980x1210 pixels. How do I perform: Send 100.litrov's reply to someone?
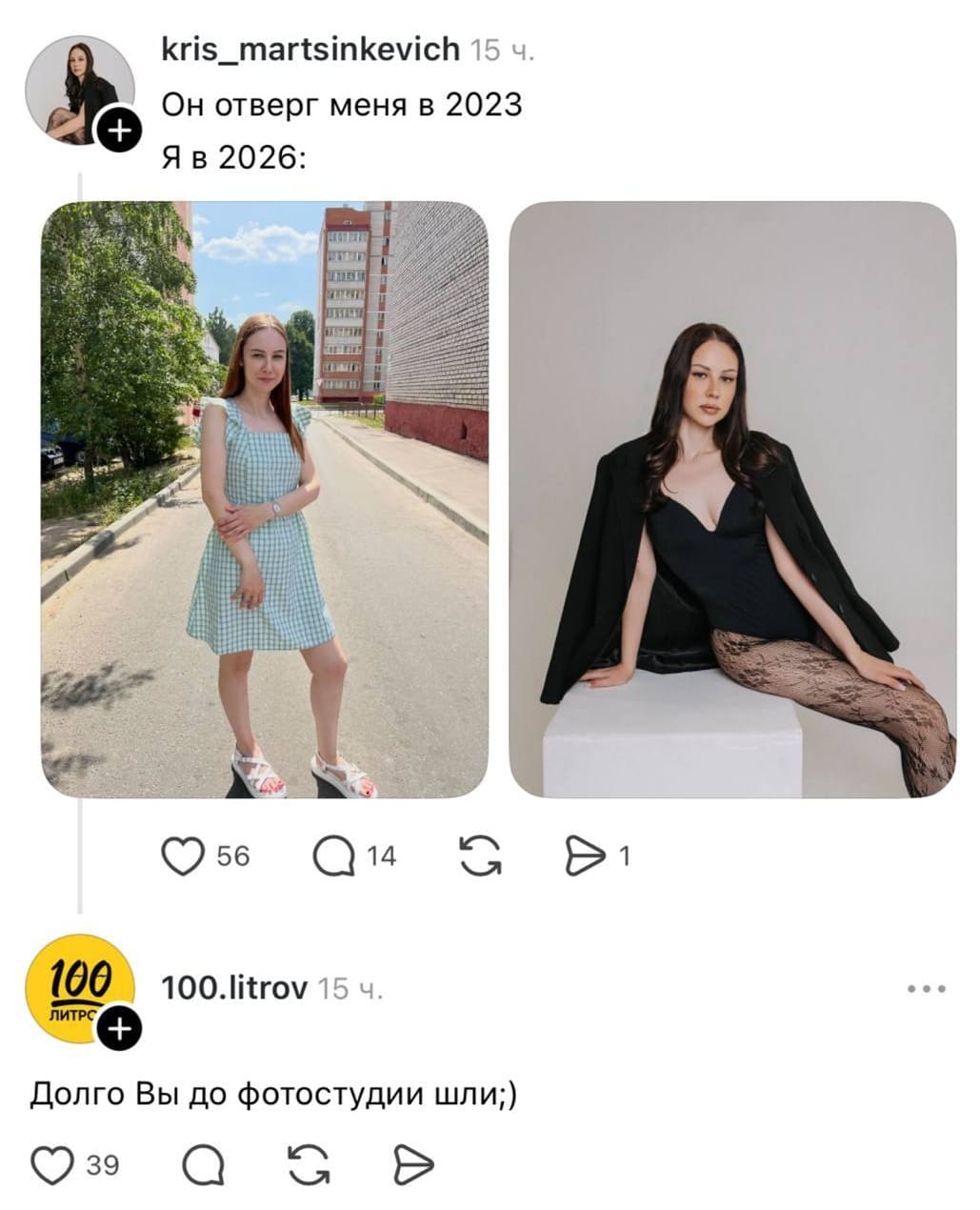click(x=413, y=1164)
